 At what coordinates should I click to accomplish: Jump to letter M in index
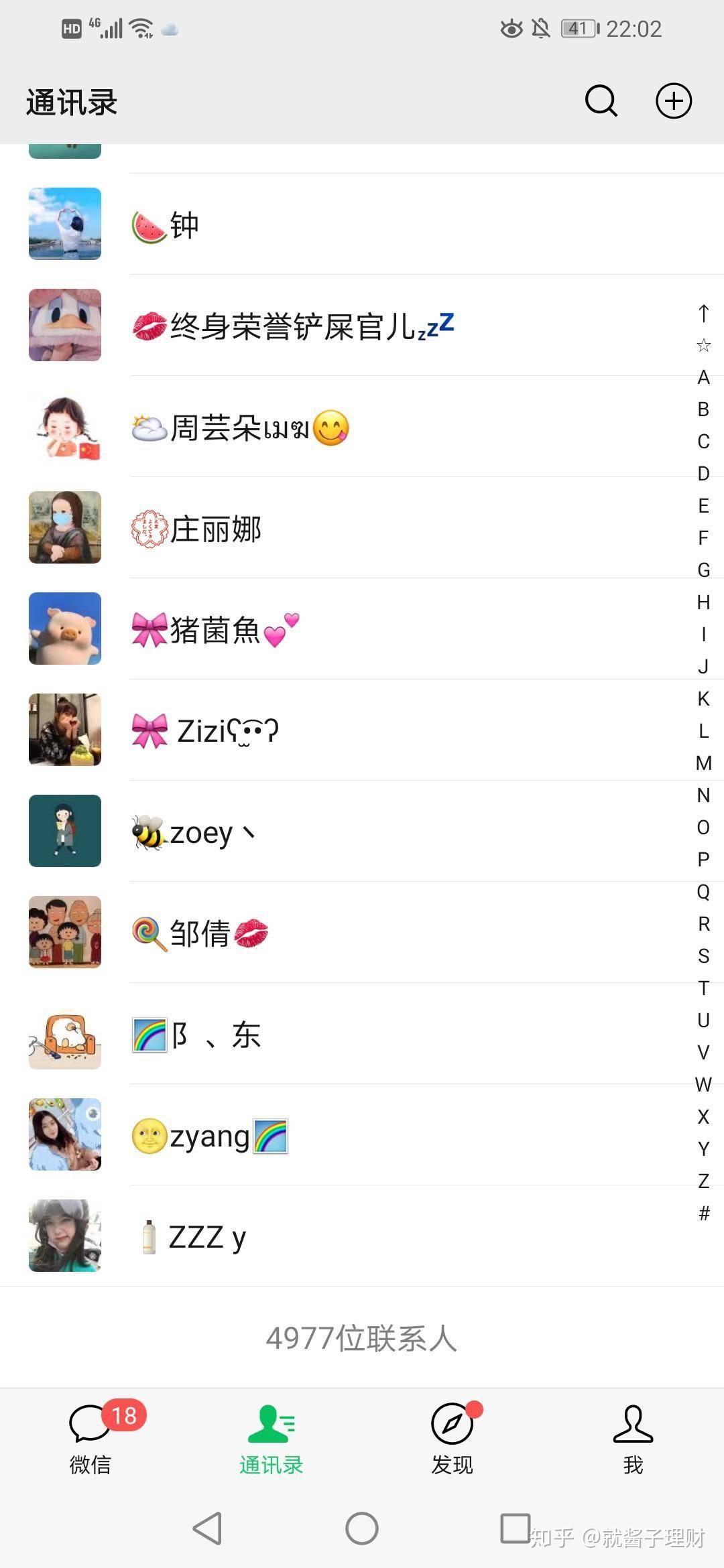click(x=703, y=763)
